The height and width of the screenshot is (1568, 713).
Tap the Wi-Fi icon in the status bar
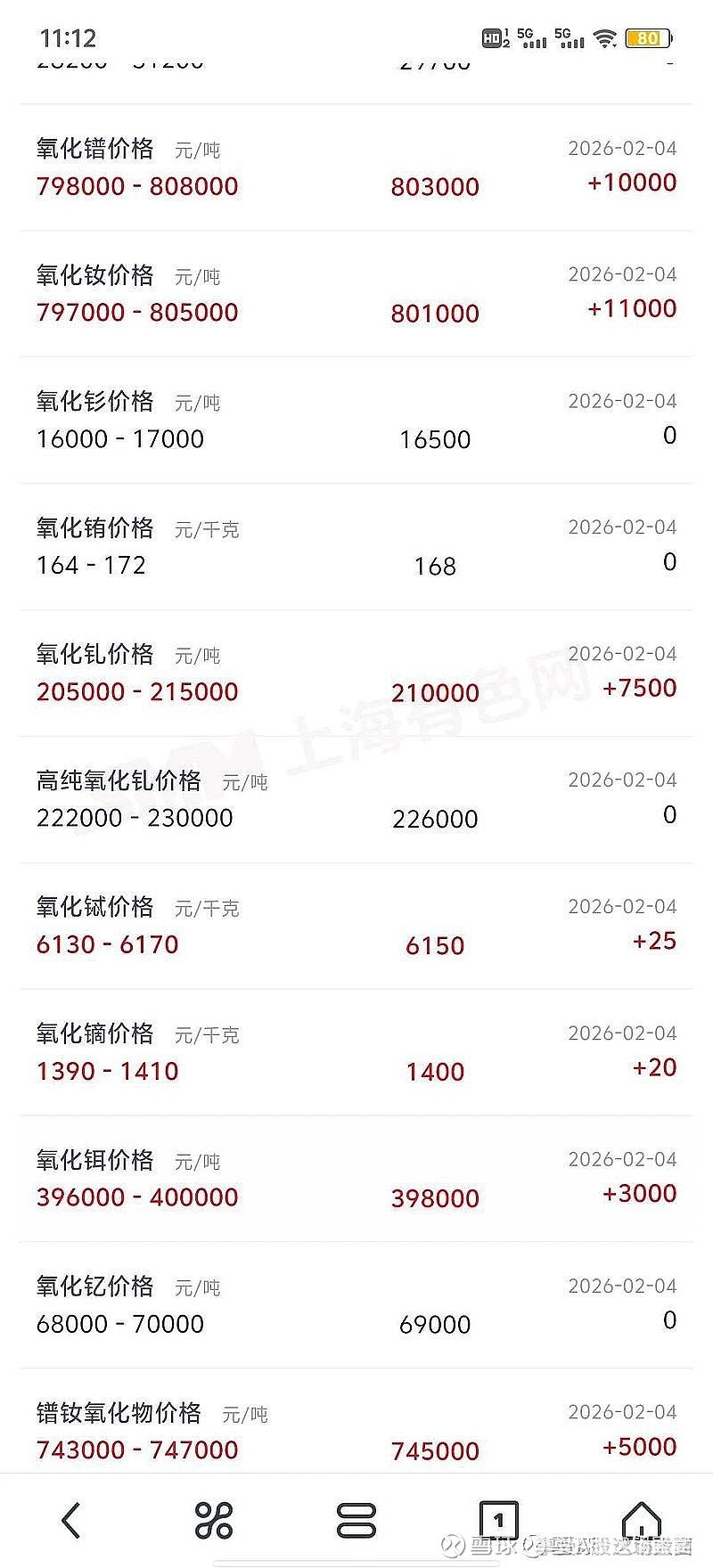tap(604, 37)
